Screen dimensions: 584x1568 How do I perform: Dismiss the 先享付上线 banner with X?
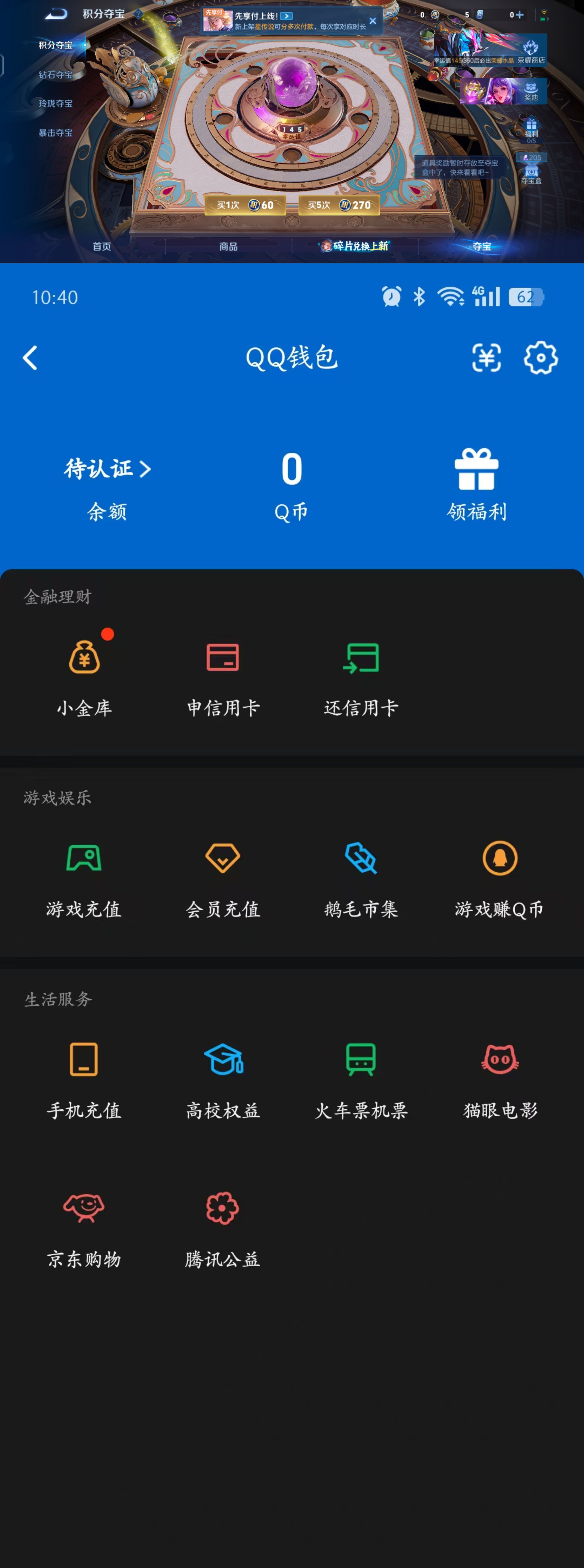[x=373, y=20]
